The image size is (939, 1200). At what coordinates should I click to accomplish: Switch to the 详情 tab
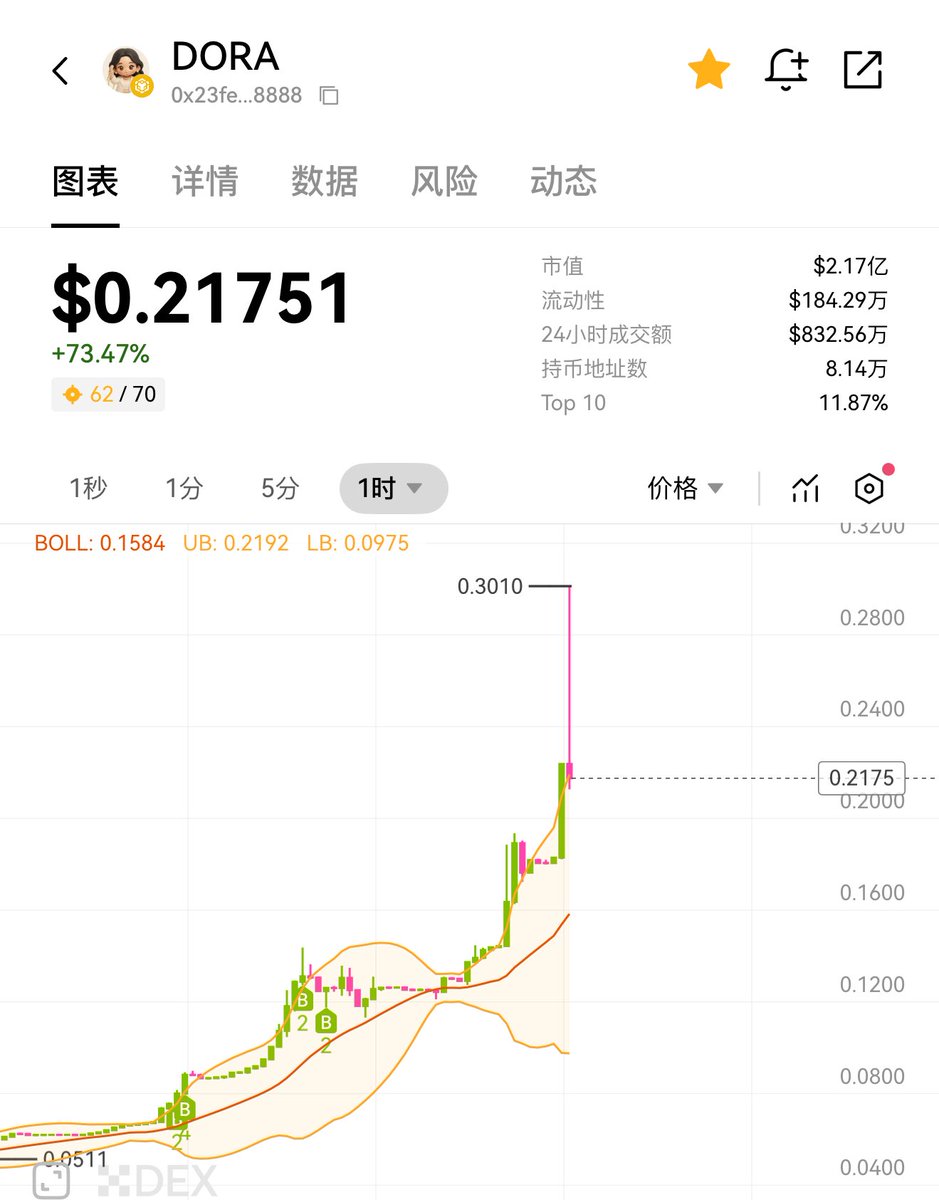205,181
